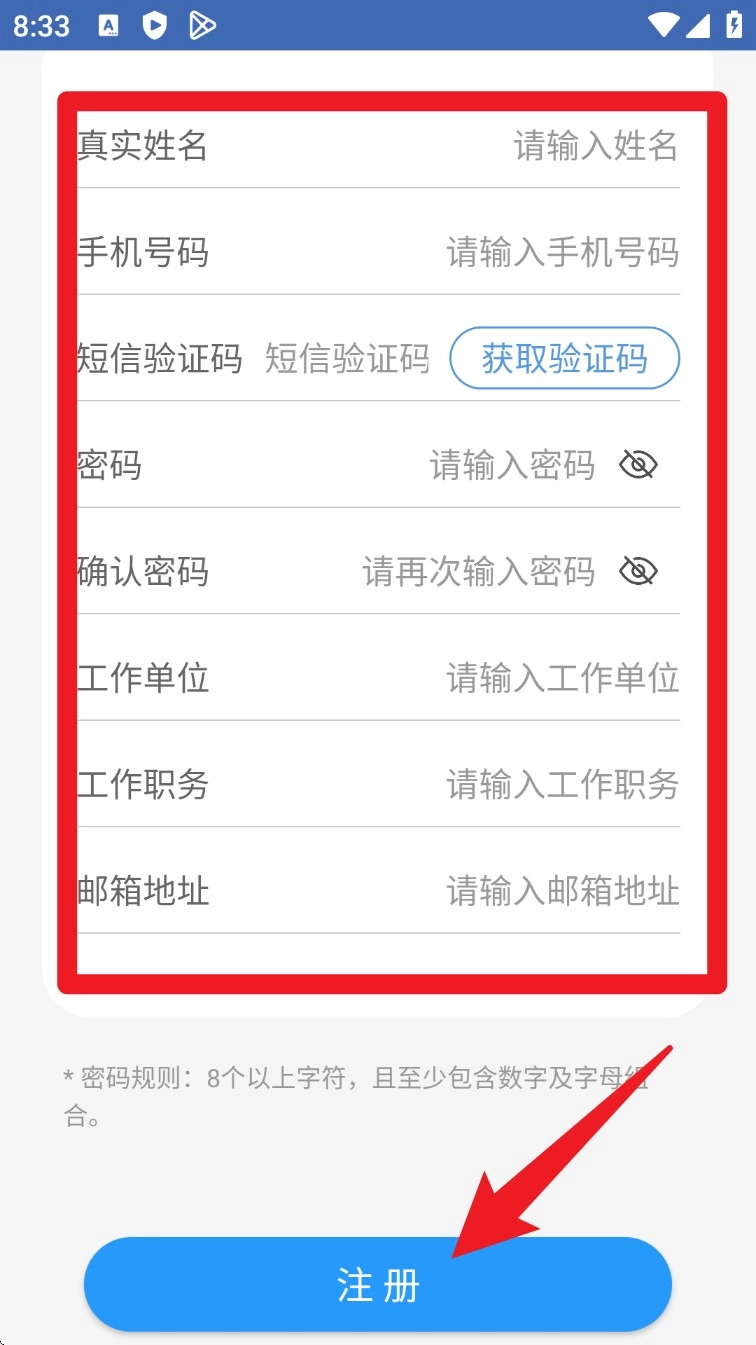
Task: Submit the form with 注册 button
Action: pos(377,1285)
